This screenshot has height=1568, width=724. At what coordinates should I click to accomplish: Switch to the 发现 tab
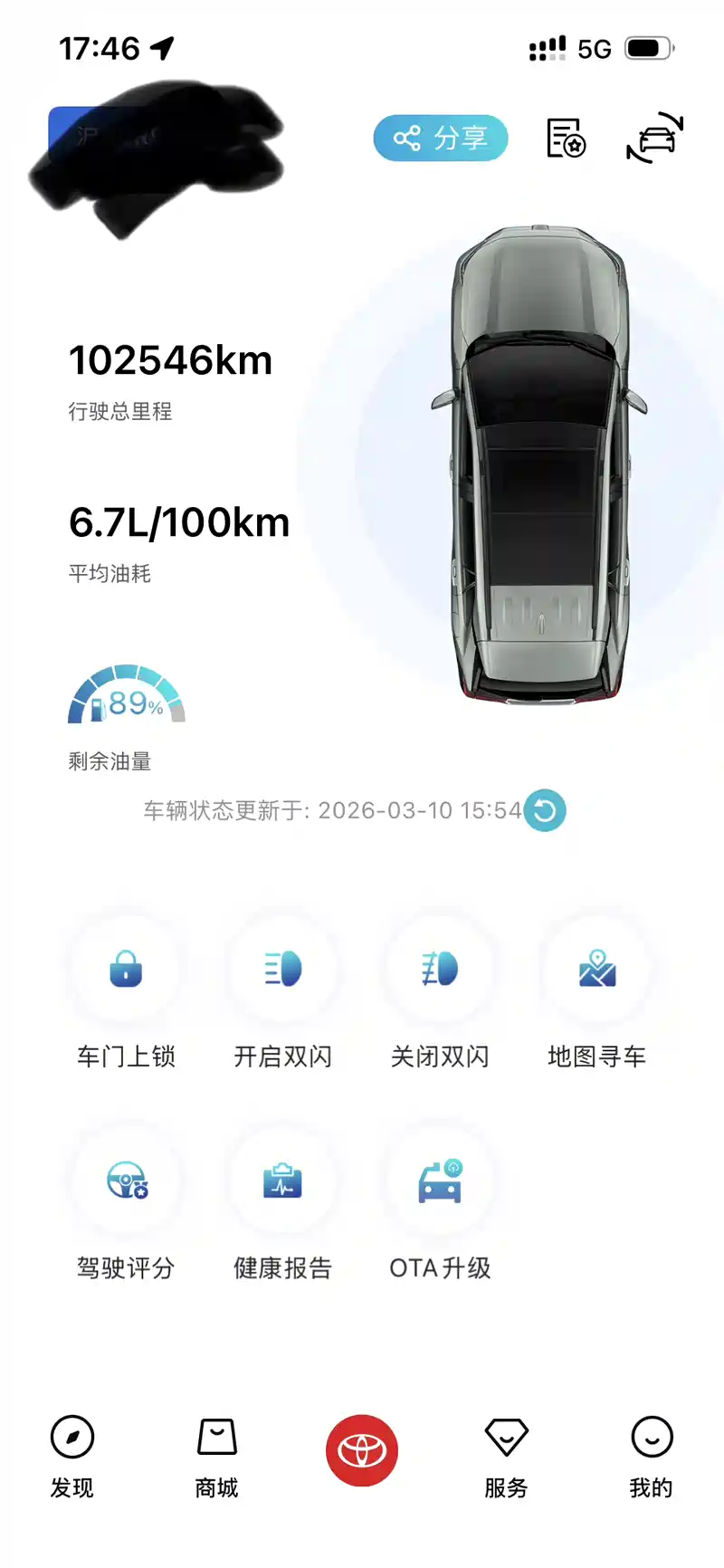(x=72, y=1456)
